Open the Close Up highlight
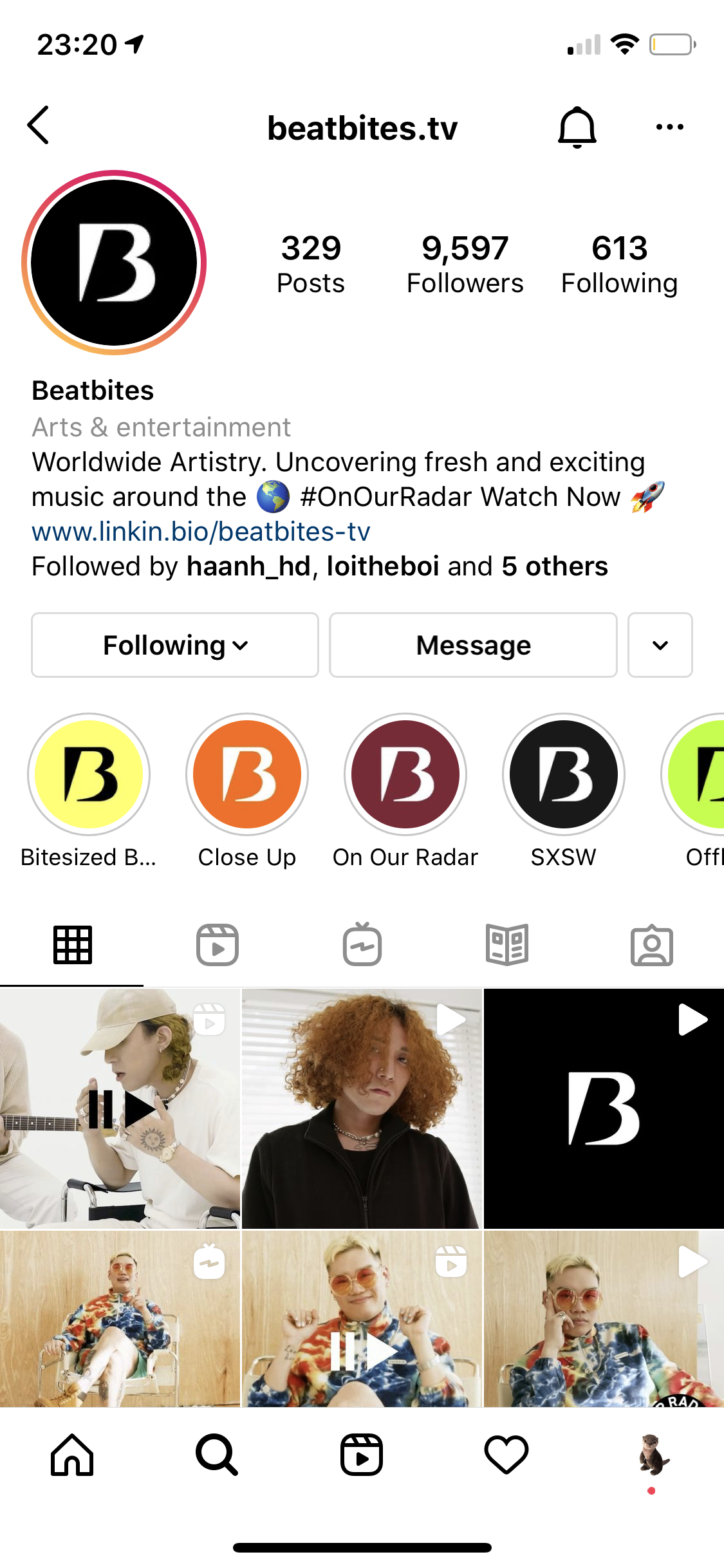Image resolution: width=724 pixels, height=1568 pixels. 247,774
